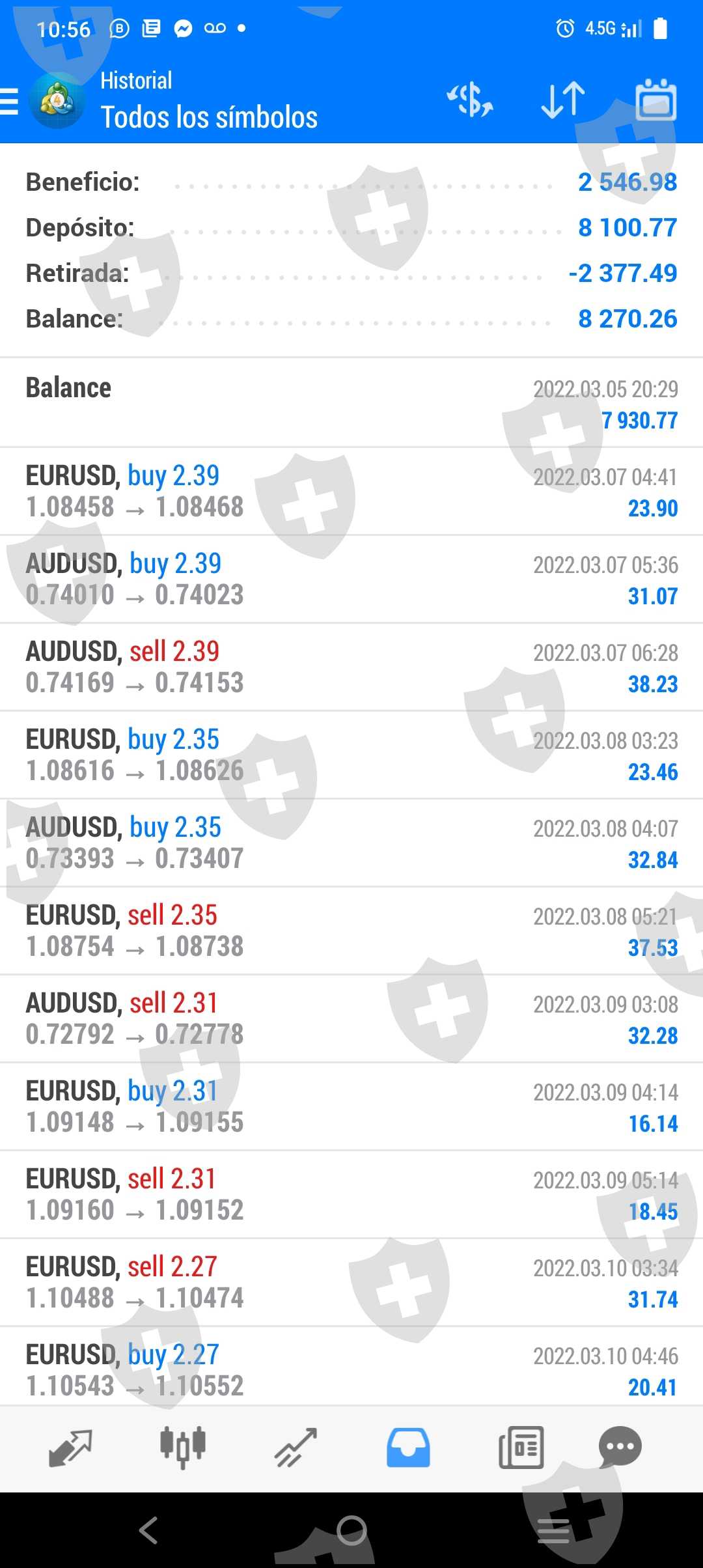Image resolution: width=703 pixels, height=1568 pixels.
Task: Open the AUDUSD buy 2.35 trade
Action: coord(351,843)
